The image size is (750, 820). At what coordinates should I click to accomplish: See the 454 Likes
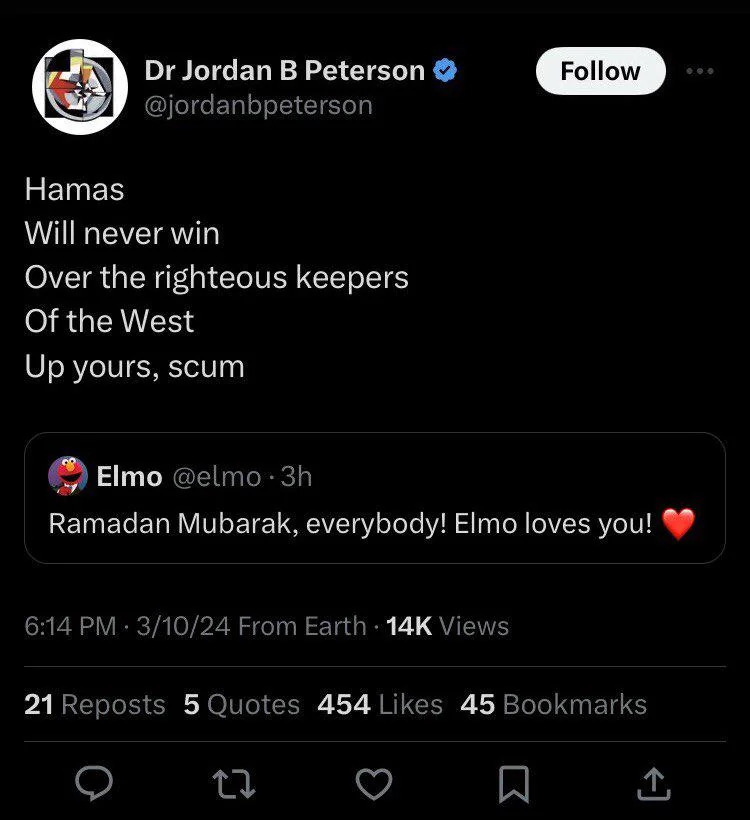tap(380, 704)
